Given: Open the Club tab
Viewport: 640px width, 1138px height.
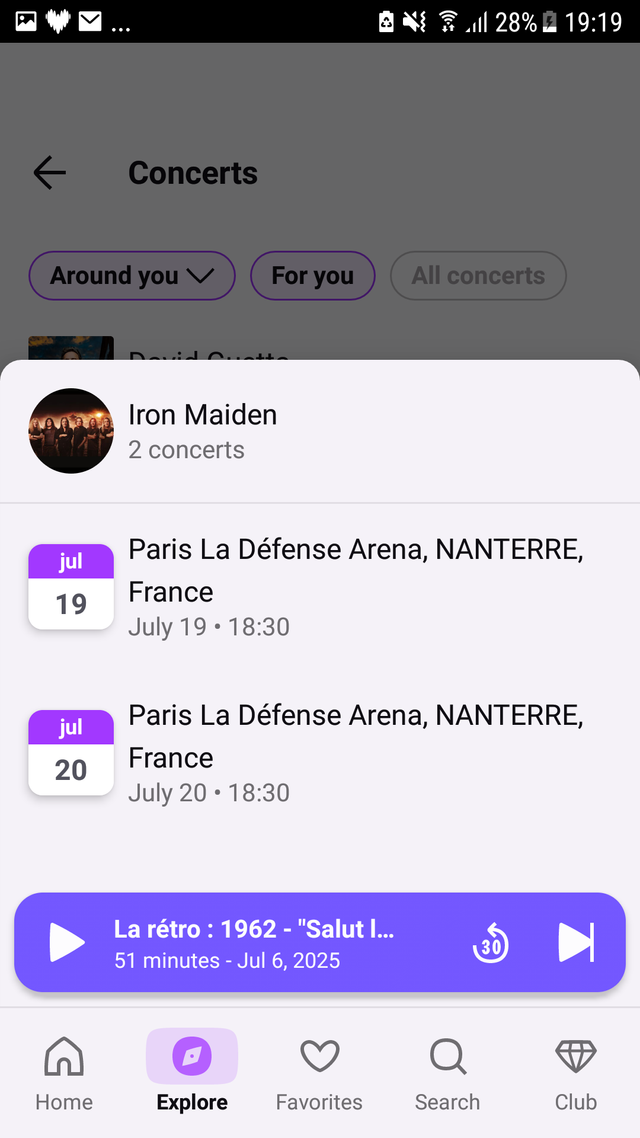Looking at the screenshot, I should (575, 1073).
